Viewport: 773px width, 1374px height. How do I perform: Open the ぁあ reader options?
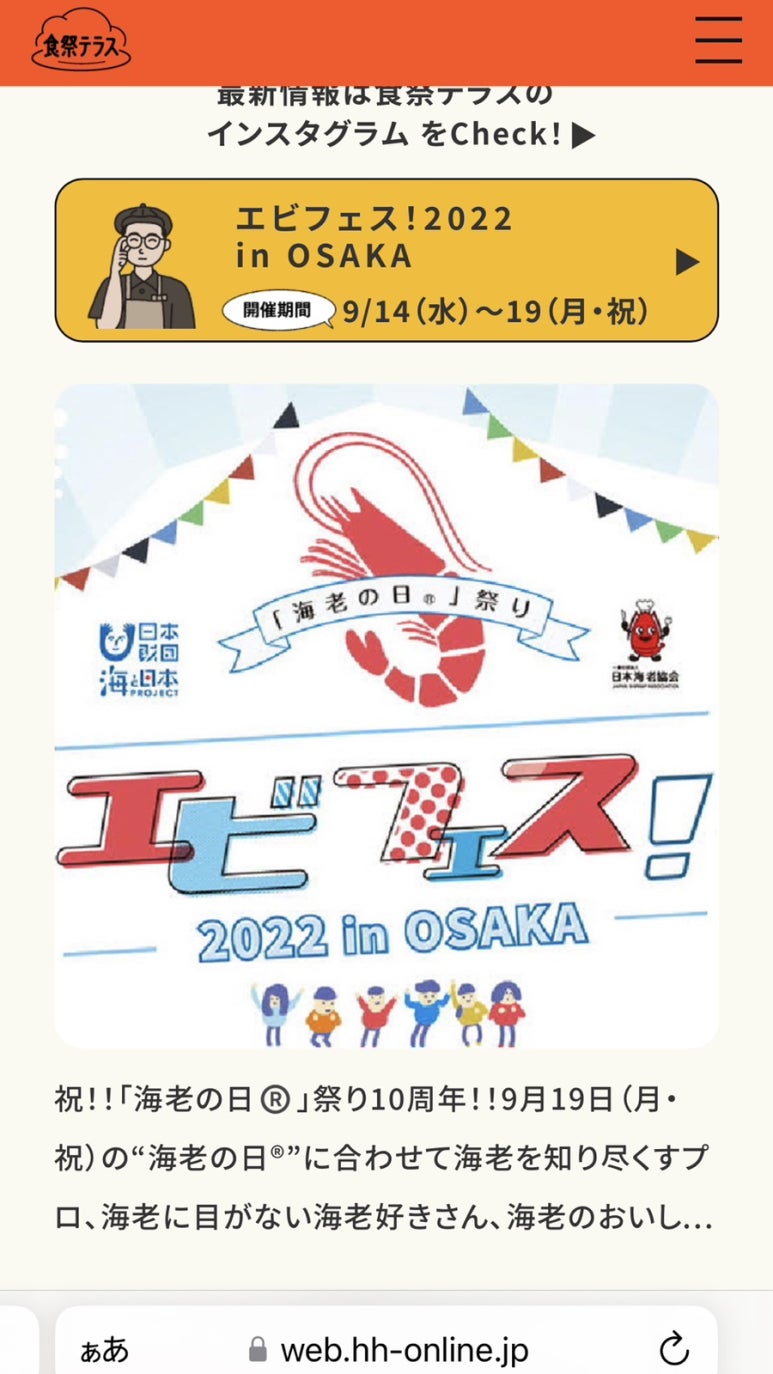[105, 1350]
